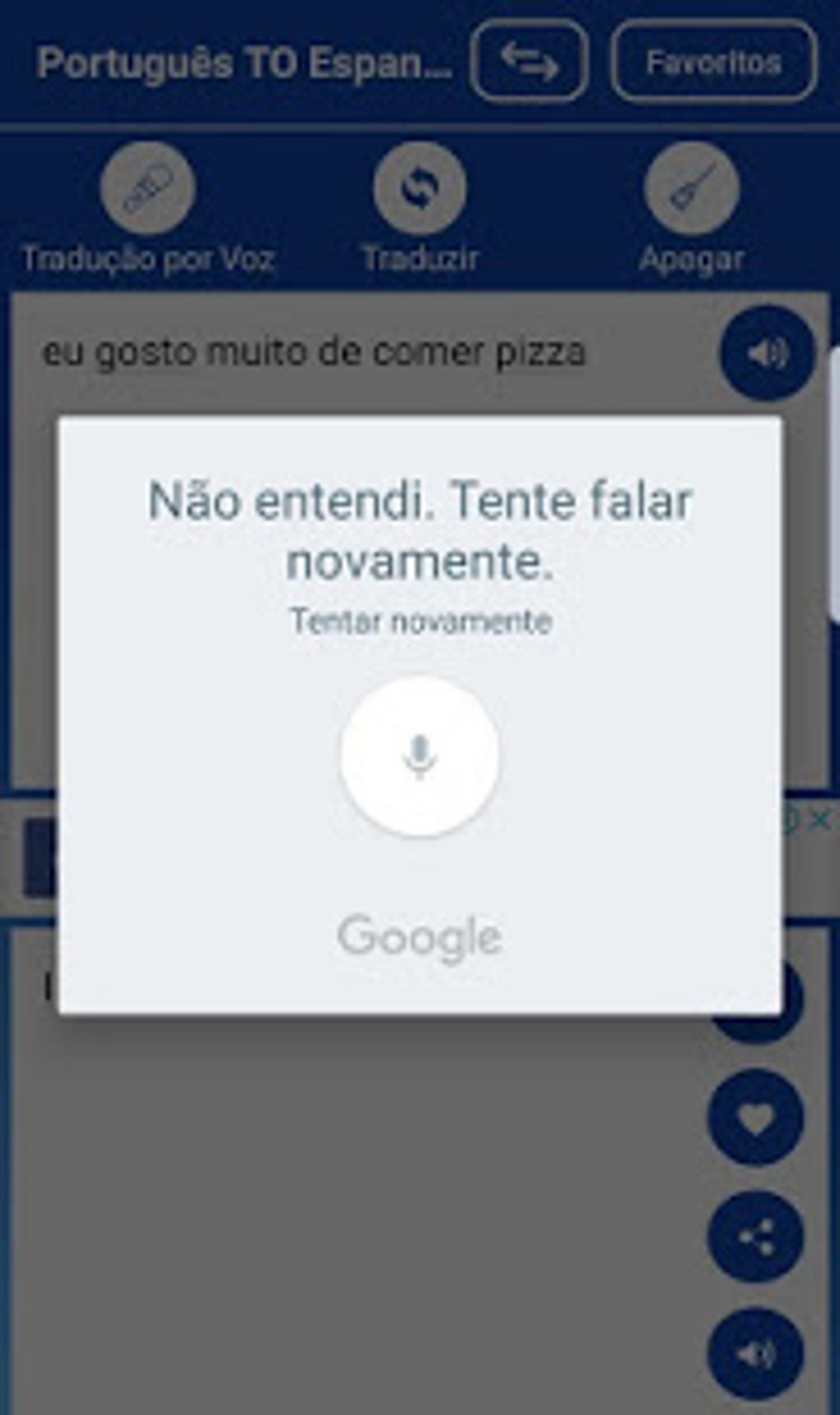The width and height of the screenshot is (840, 1415).
Task: Tap the Traduzir button
Action: point(420,189)
